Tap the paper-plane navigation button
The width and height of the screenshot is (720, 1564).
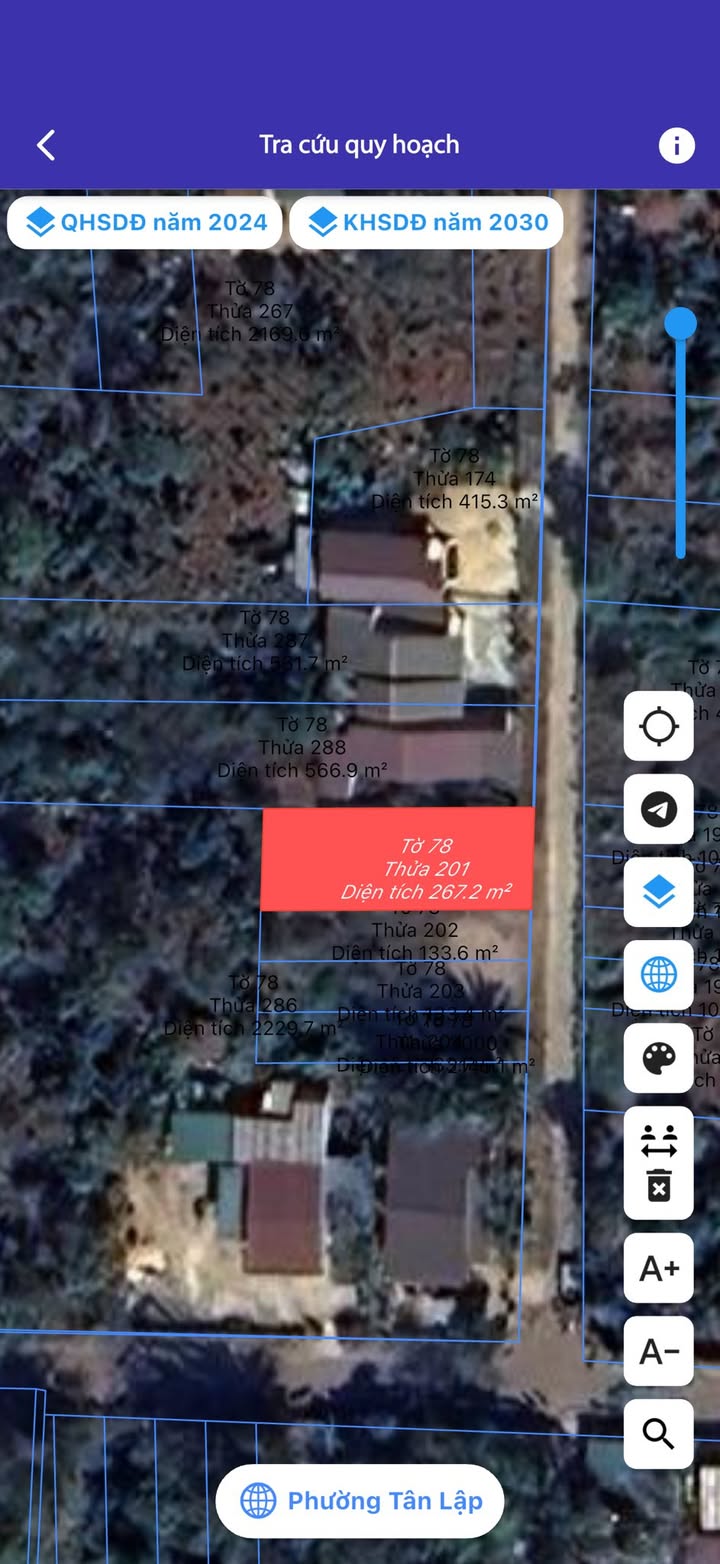coord(658,809)
